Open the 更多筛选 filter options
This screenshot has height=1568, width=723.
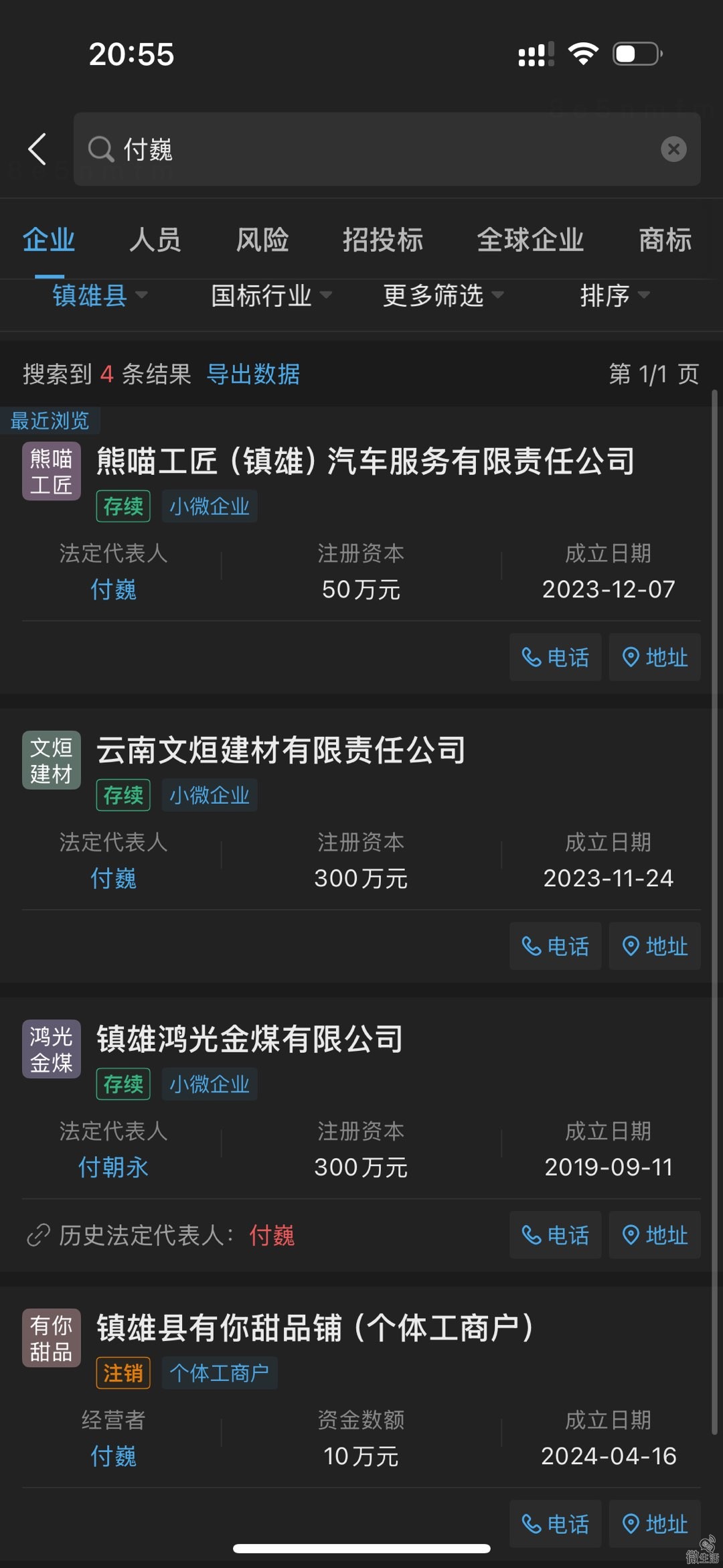point(443,295)
